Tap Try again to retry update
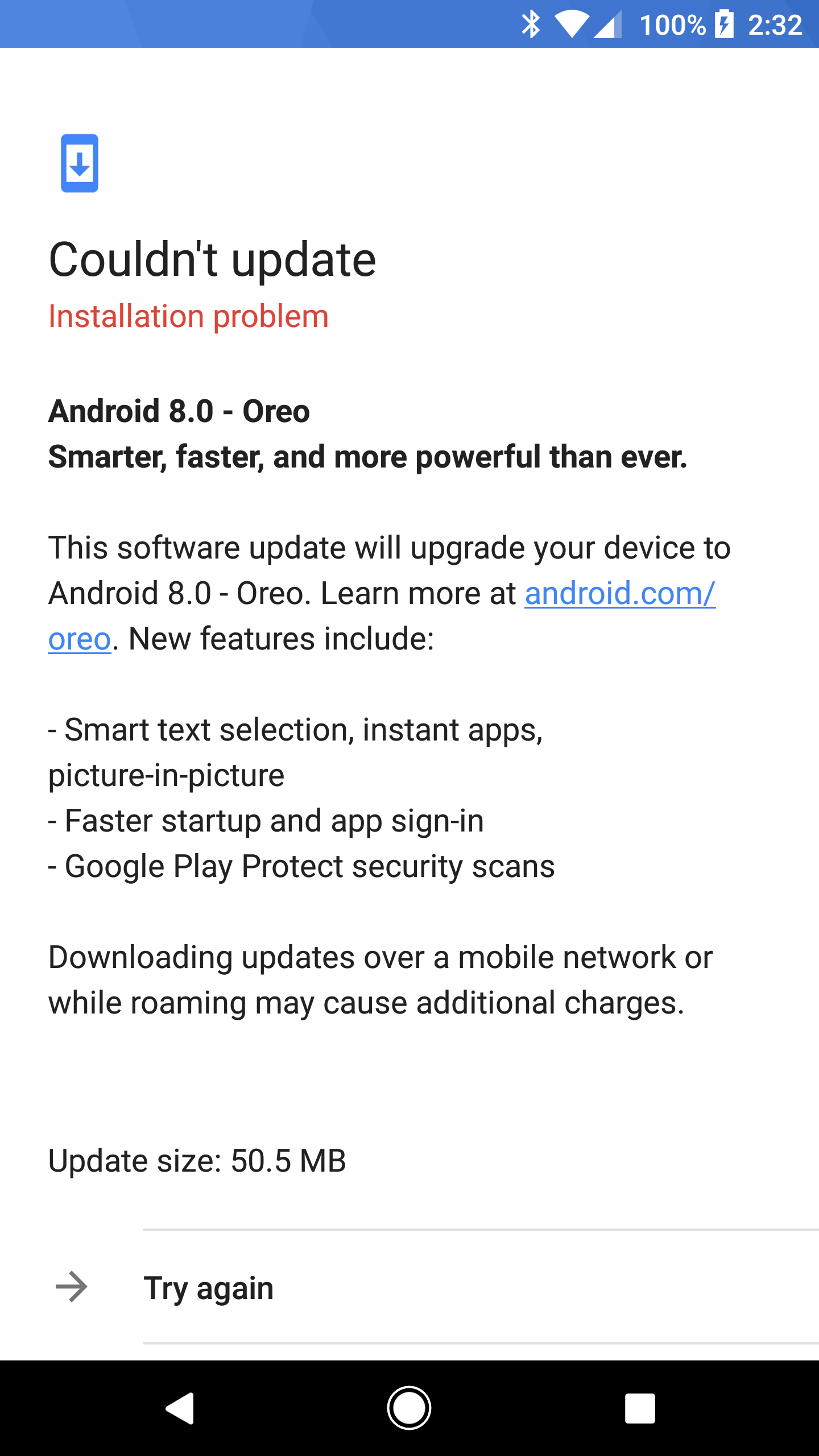This screenshot has width=819, height=1456. (209, 1288)
